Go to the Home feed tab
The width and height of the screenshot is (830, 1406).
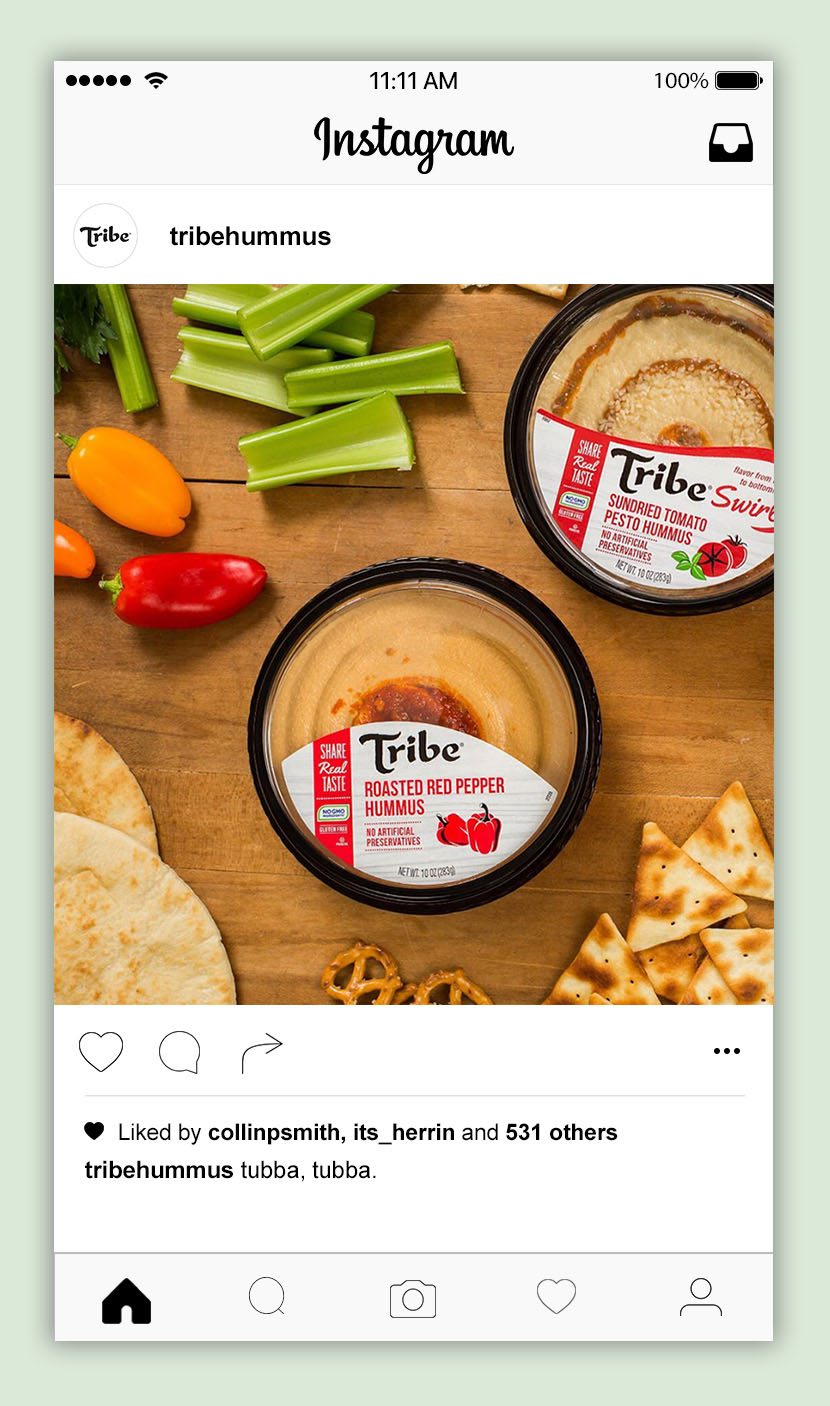(x=127, y=1300)
